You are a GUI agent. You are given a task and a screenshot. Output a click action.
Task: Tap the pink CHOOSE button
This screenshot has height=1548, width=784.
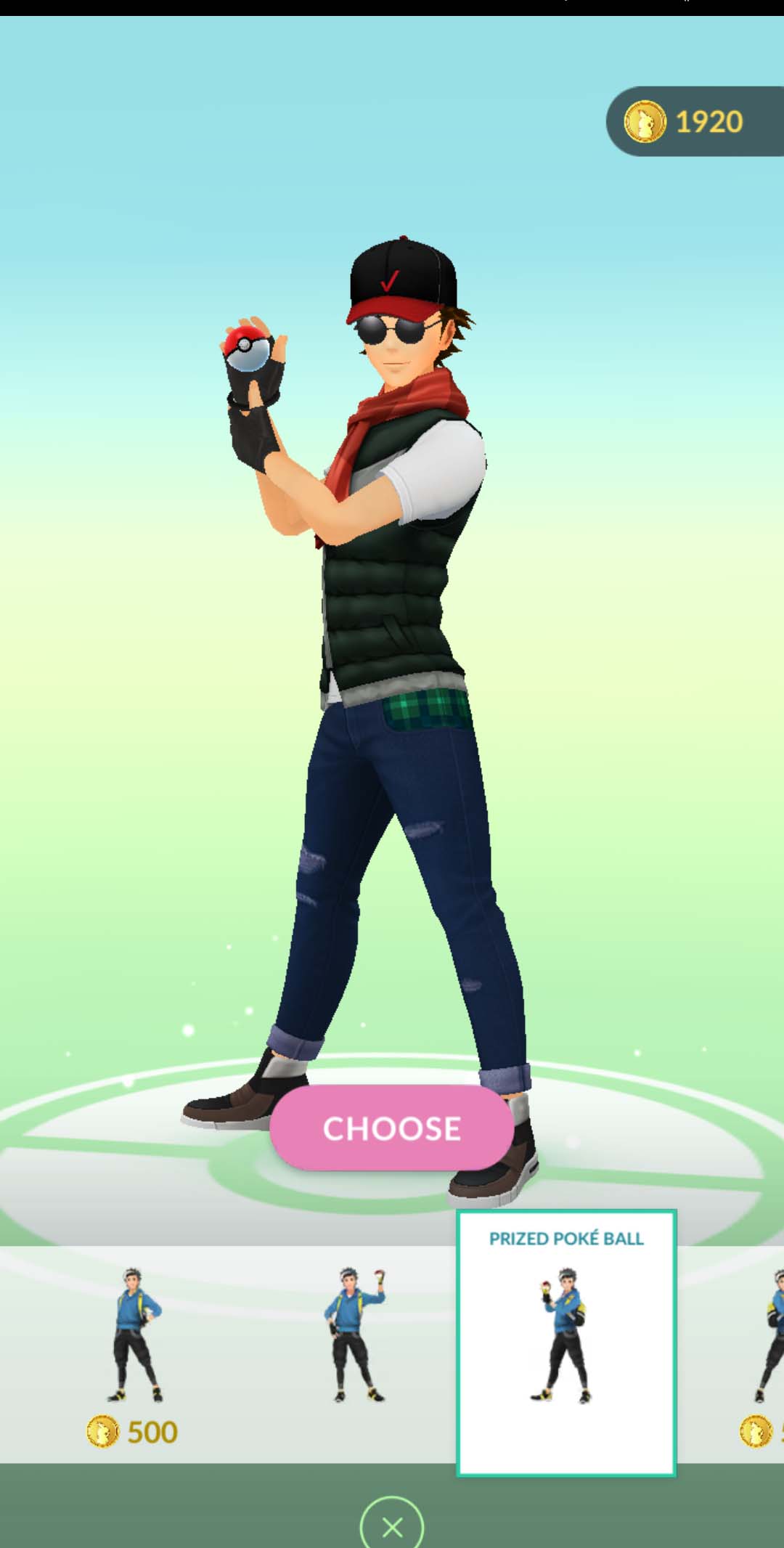click(391, 1128)
